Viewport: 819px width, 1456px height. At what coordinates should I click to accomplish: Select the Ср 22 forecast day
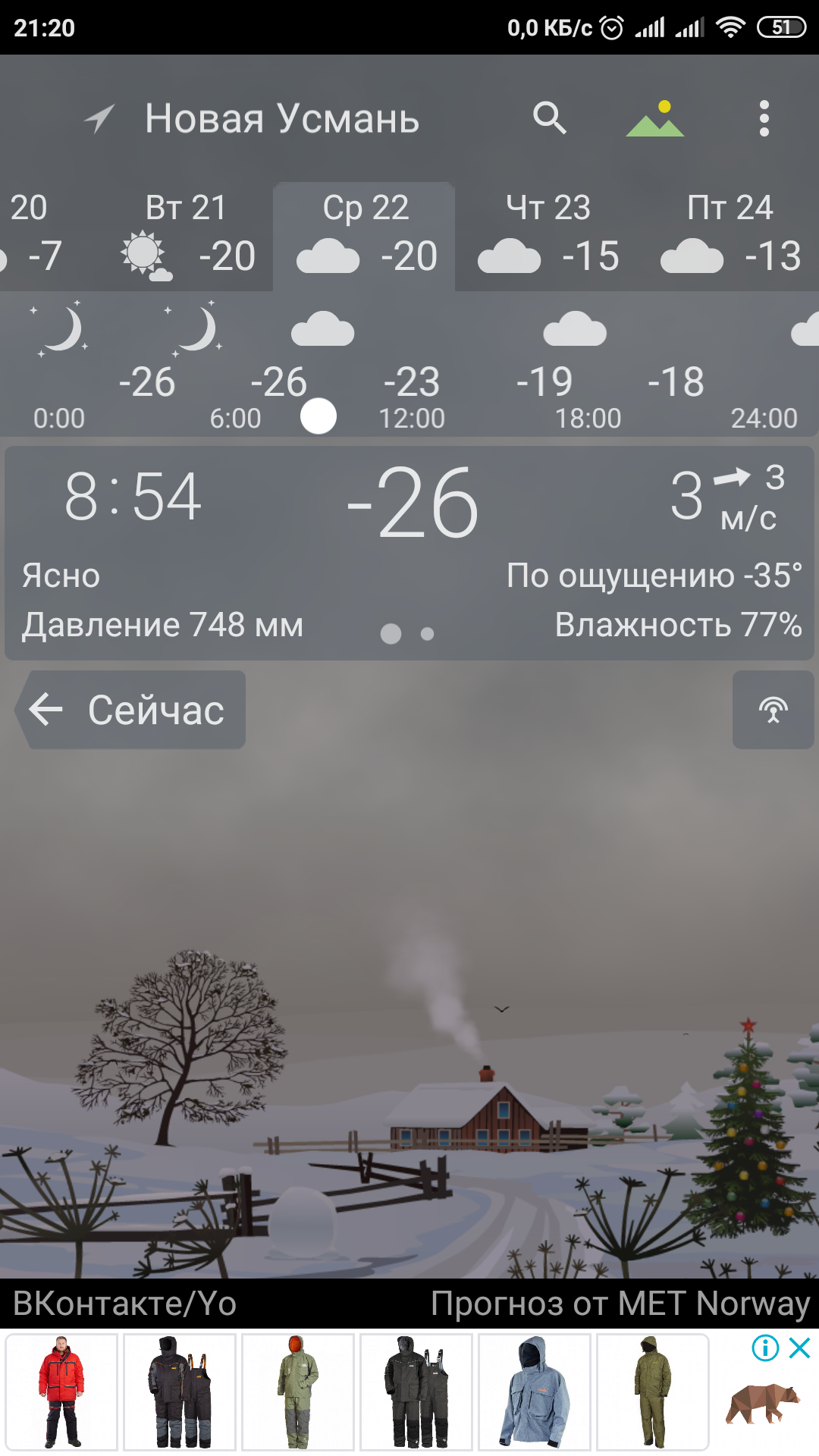365,235
